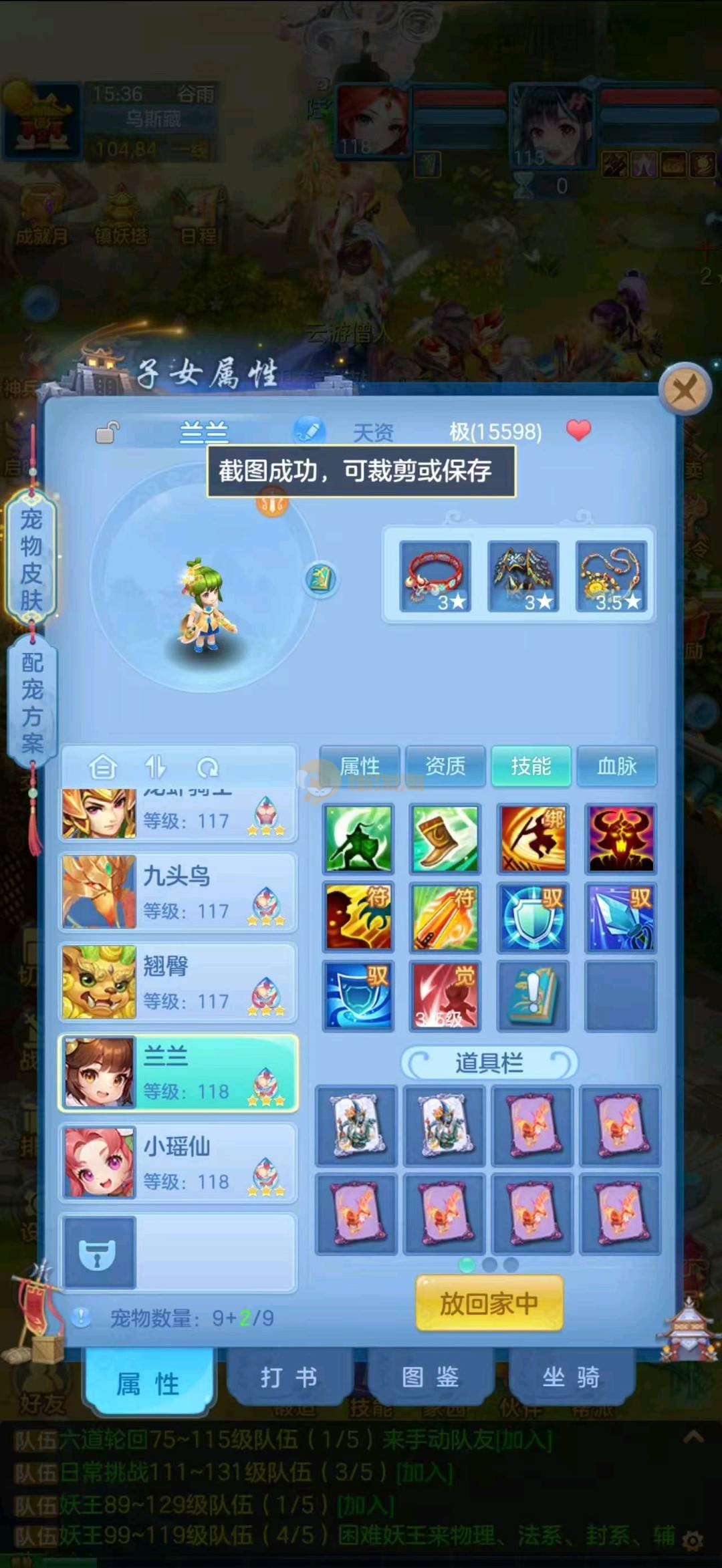Switch to the 资质 sub-tab
Viewport: 722px width, 1568px height.
[445, 766]
